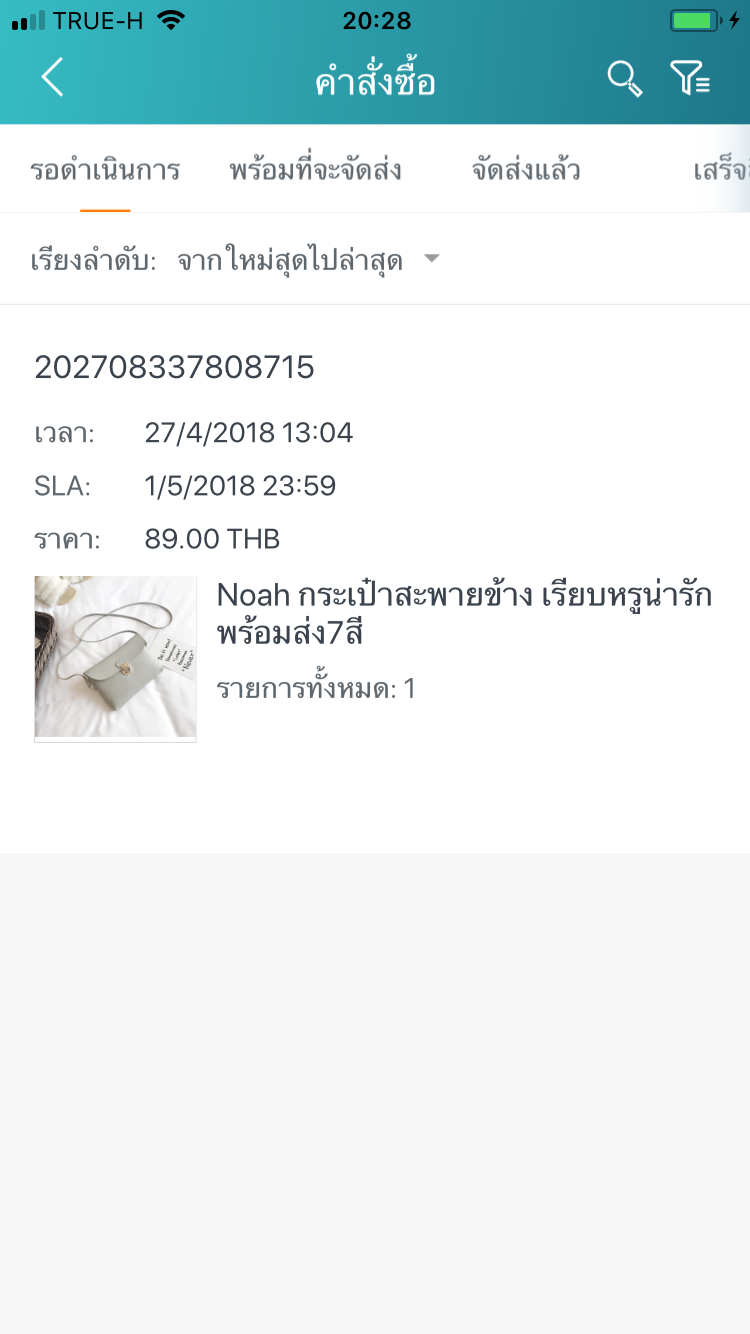Screen dimensions: 750x1334
Task: Open the order search icon
Action: [x=625, y=78]
